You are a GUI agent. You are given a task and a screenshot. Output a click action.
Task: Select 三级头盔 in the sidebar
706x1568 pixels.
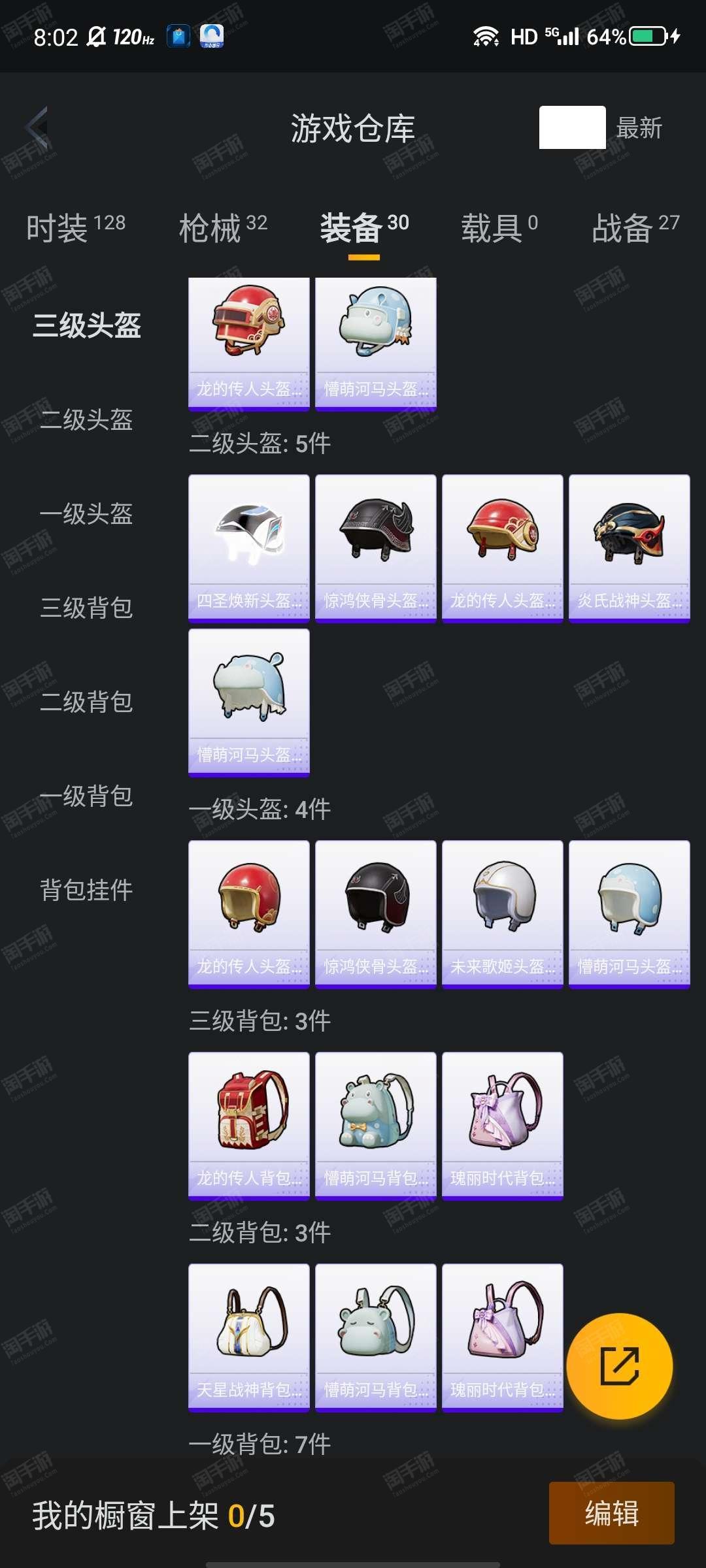(86, 325)
